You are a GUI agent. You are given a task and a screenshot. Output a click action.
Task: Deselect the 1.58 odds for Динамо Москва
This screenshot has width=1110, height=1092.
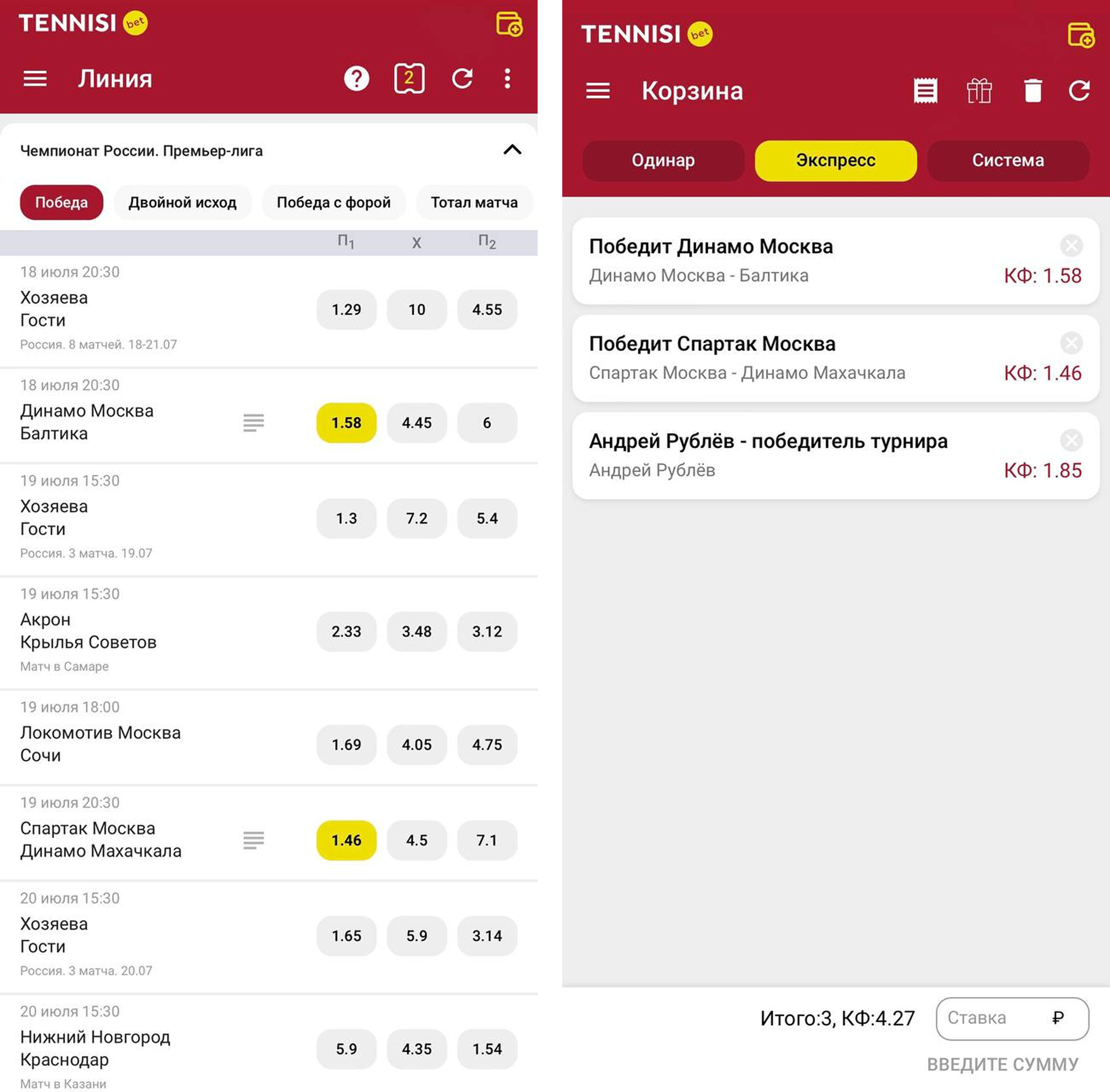[346, 423]
